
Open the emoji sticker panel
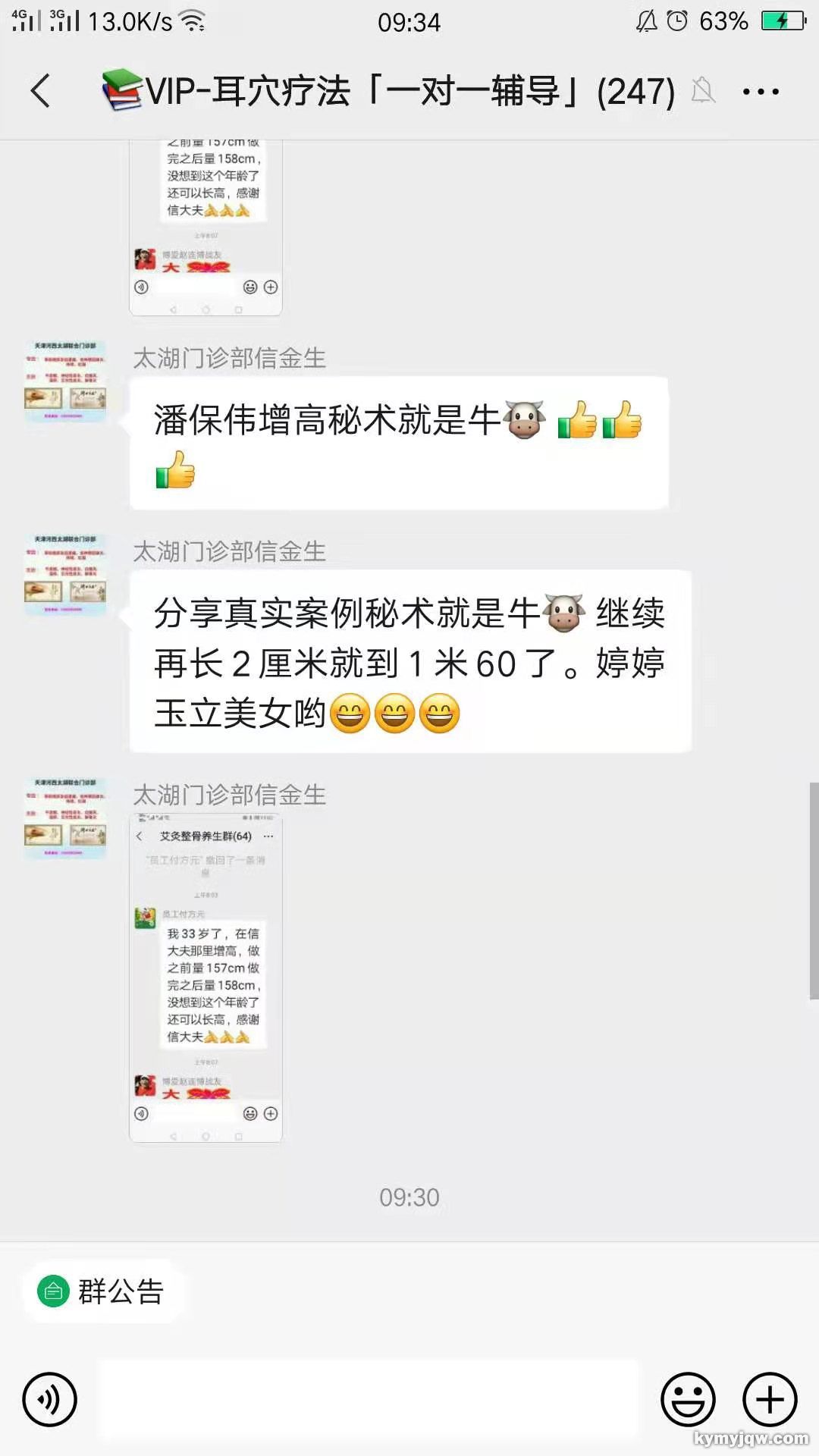tap(688, 1399)
